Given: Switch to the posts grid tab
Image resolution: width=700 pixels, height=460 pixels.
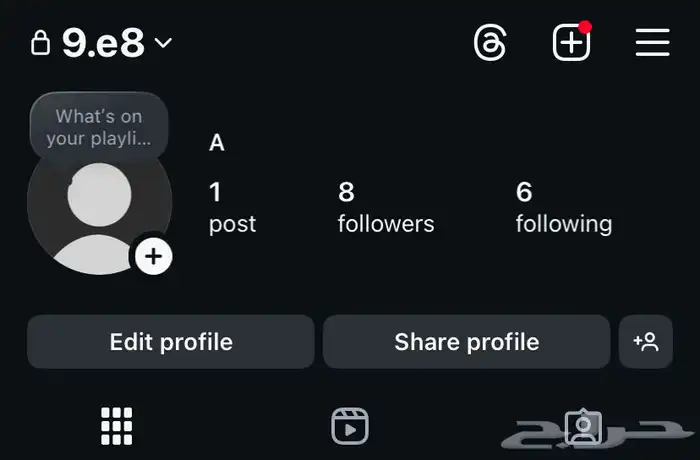Looking at the screenshot, I should point(117,426).
